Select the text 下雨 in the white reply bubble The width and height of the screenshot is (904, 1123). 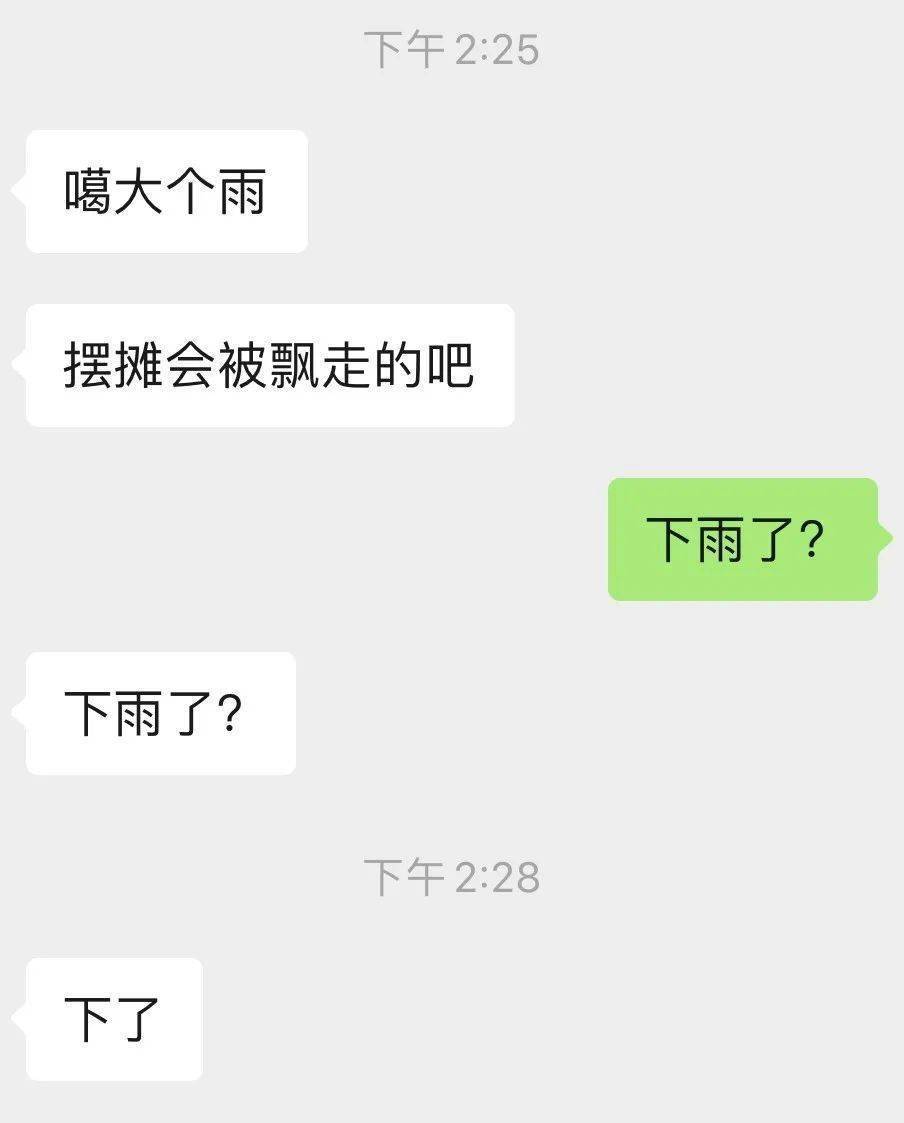[115, 712]
